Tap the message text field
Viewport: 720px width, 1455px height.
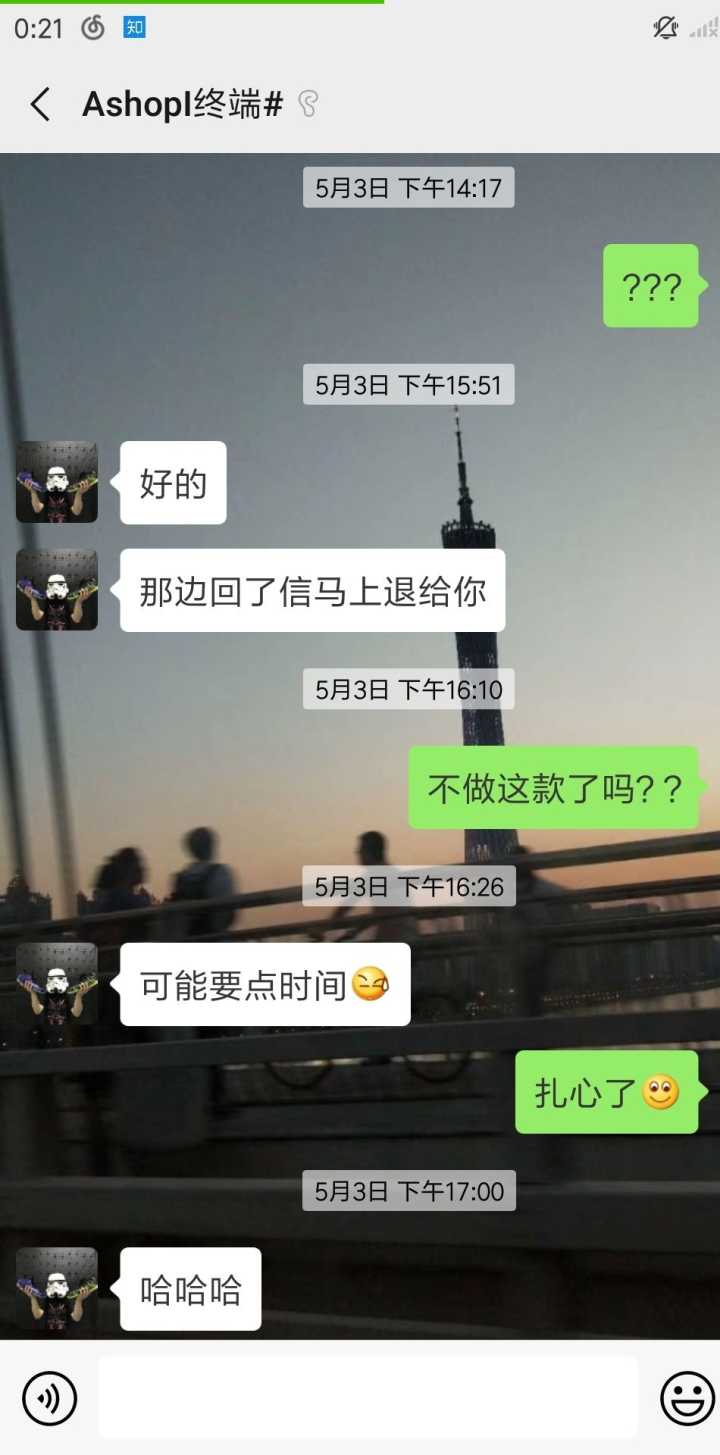[367, 1397]
